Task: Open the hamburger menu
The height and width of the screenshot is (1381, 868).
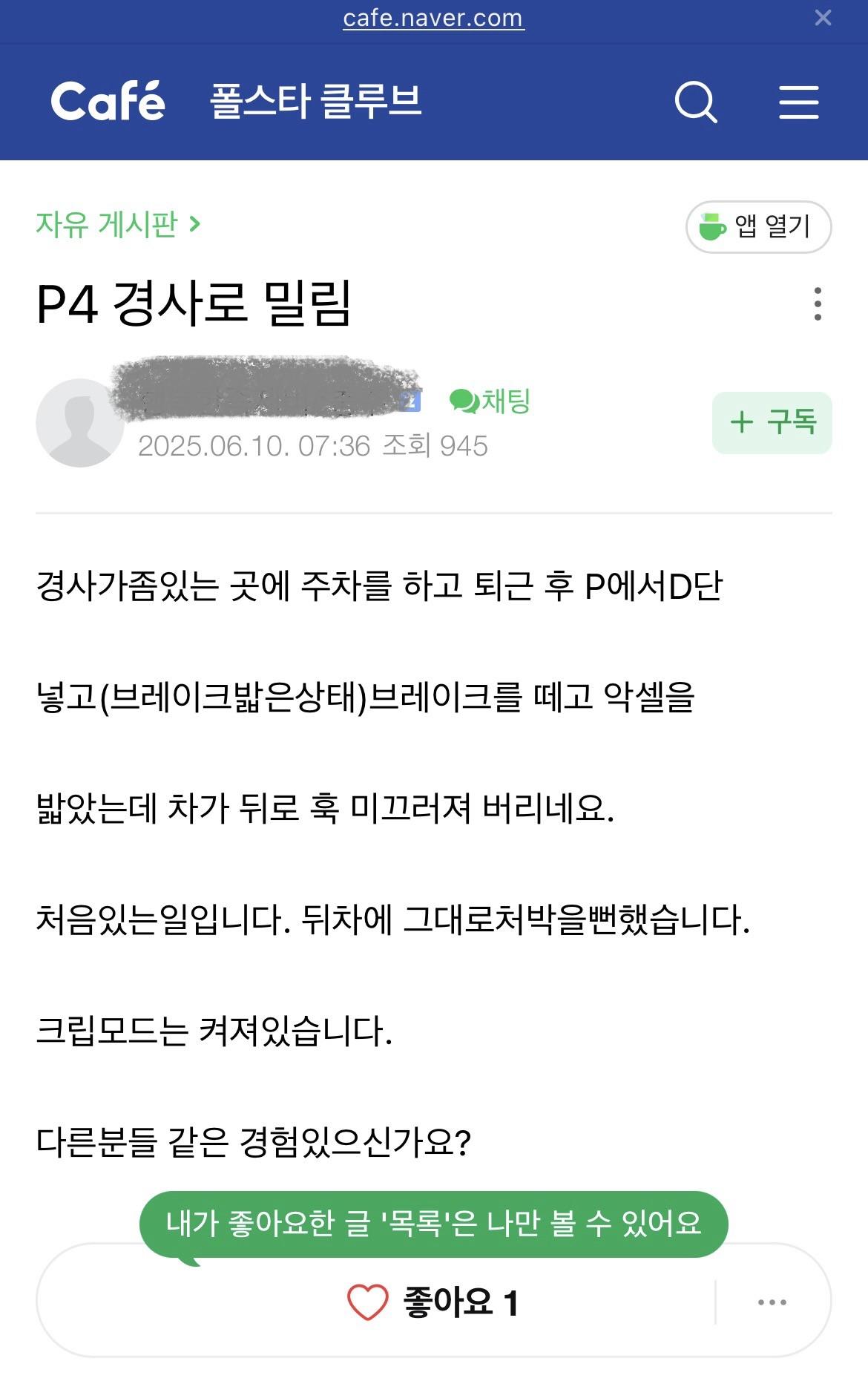Action: [798, 102]
